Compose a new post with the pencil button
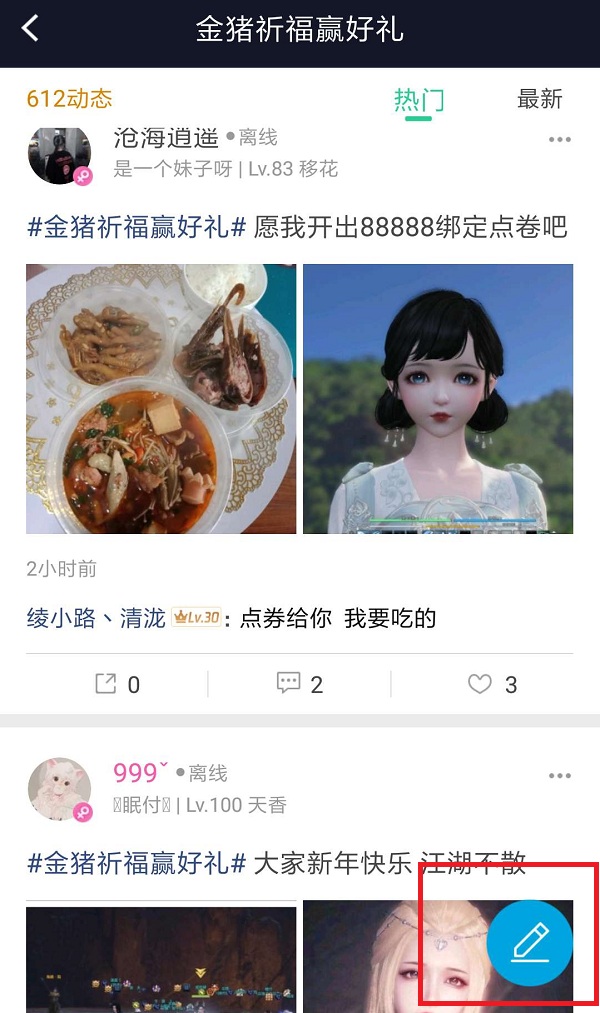The image size is (600, 1013). coord(530,943)
